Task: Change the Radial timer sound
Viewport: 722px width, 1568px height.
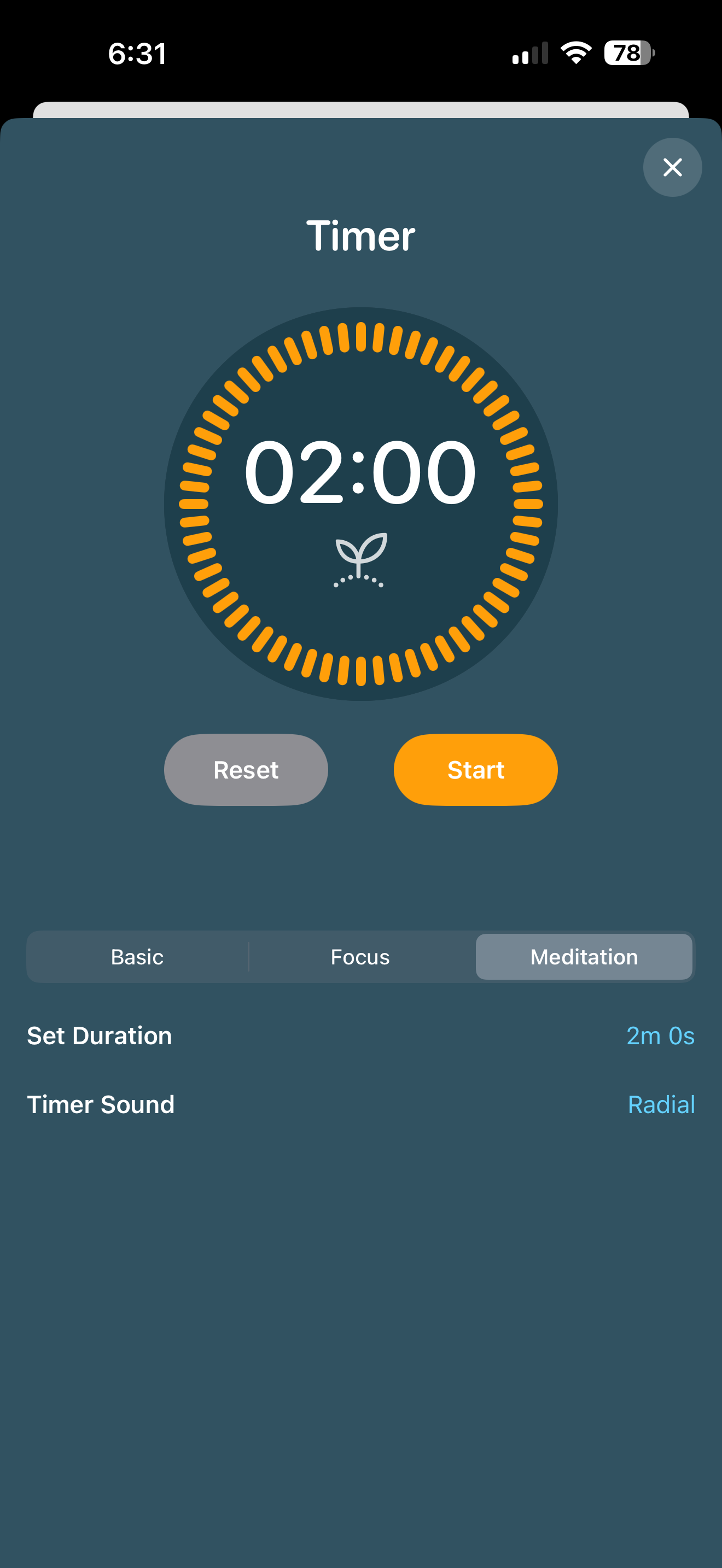Action: tap(661, 1104)
